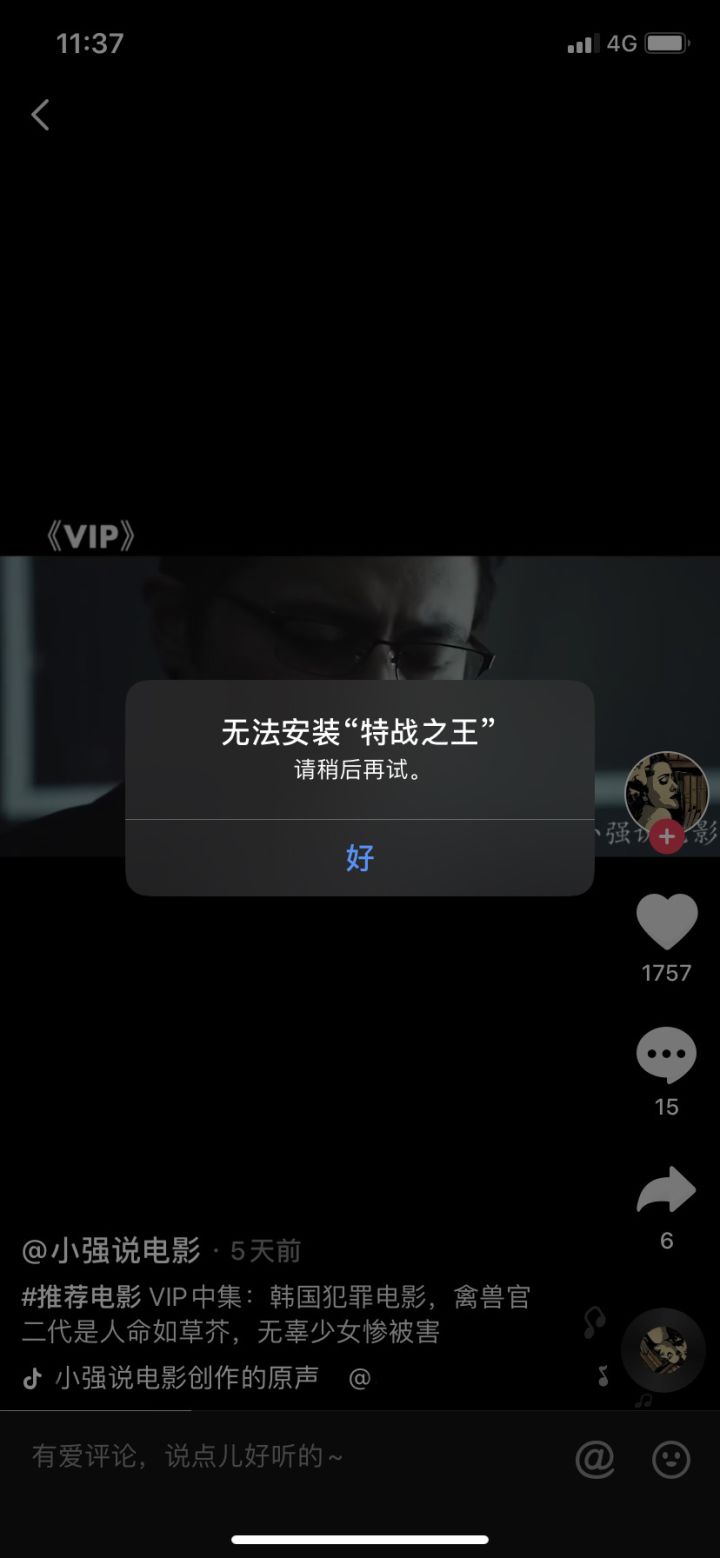Tap the share arrow icon
720x1558 pixels.
pyautogui.click(x=665, y=1189)
